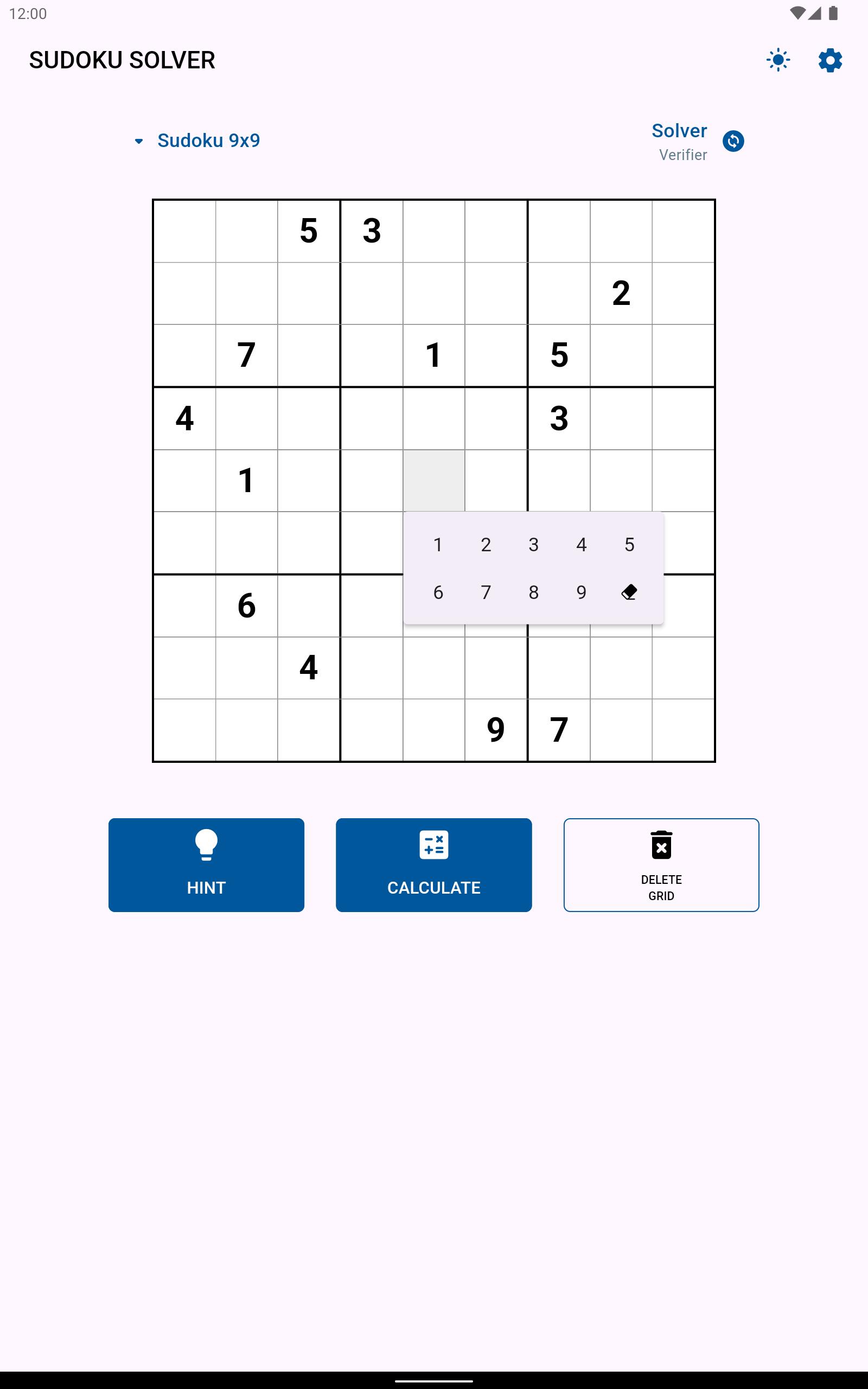Insert digit 5 from the number picker
The width and height of the screenshot is (868, 1389).
(629, 545)
